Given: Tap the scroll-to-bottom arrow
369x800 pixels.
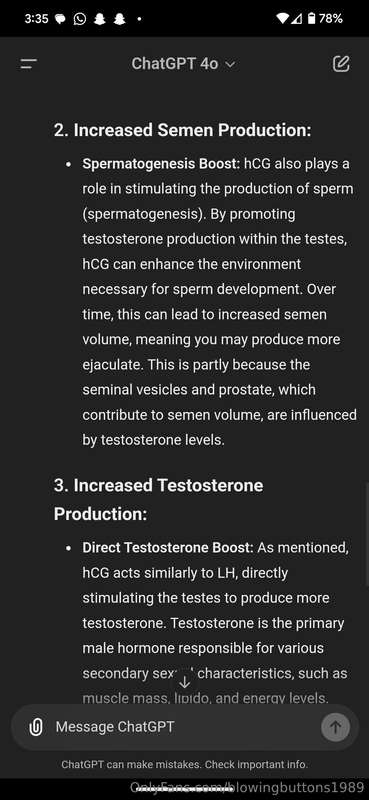Looking at the screenshot, I should (x=185, y=681).
